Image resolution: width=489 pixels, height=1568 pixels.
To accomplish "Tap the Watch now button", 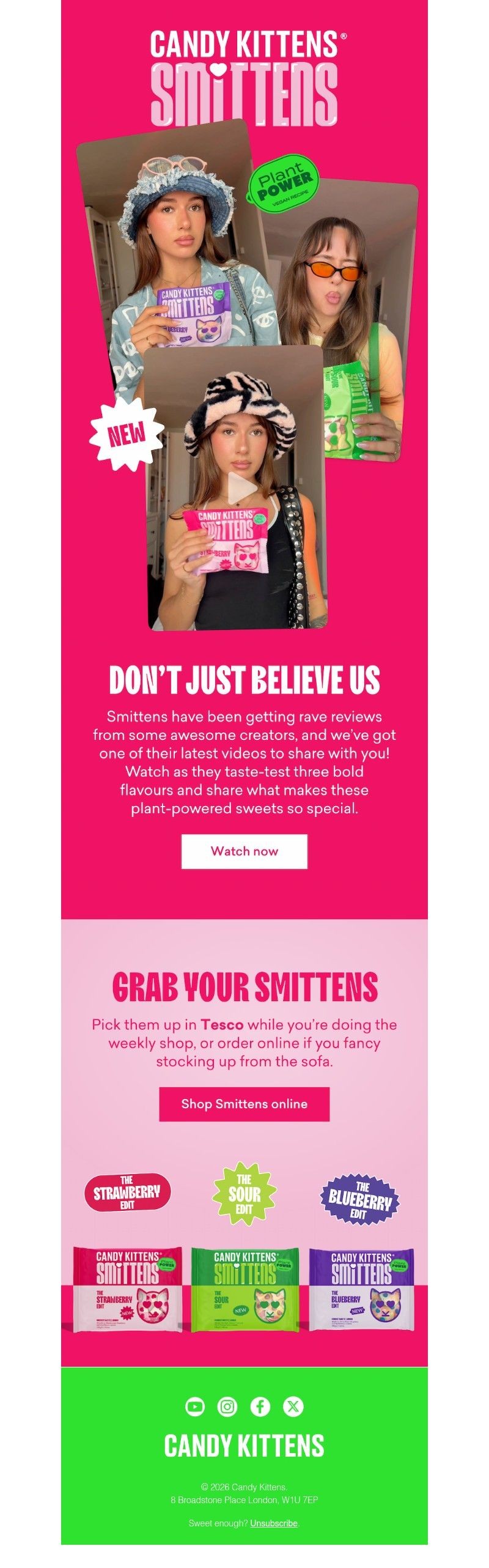I will tap(244, 851).
